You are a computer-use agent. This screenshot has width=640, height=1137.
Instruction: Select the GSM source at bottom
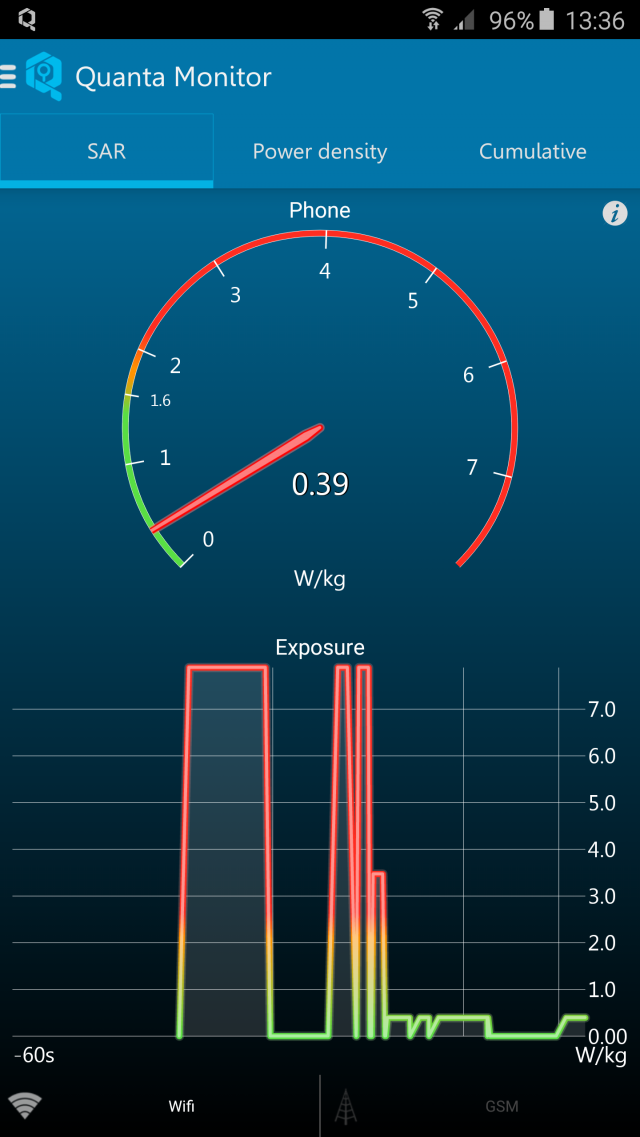[481, 1106]
